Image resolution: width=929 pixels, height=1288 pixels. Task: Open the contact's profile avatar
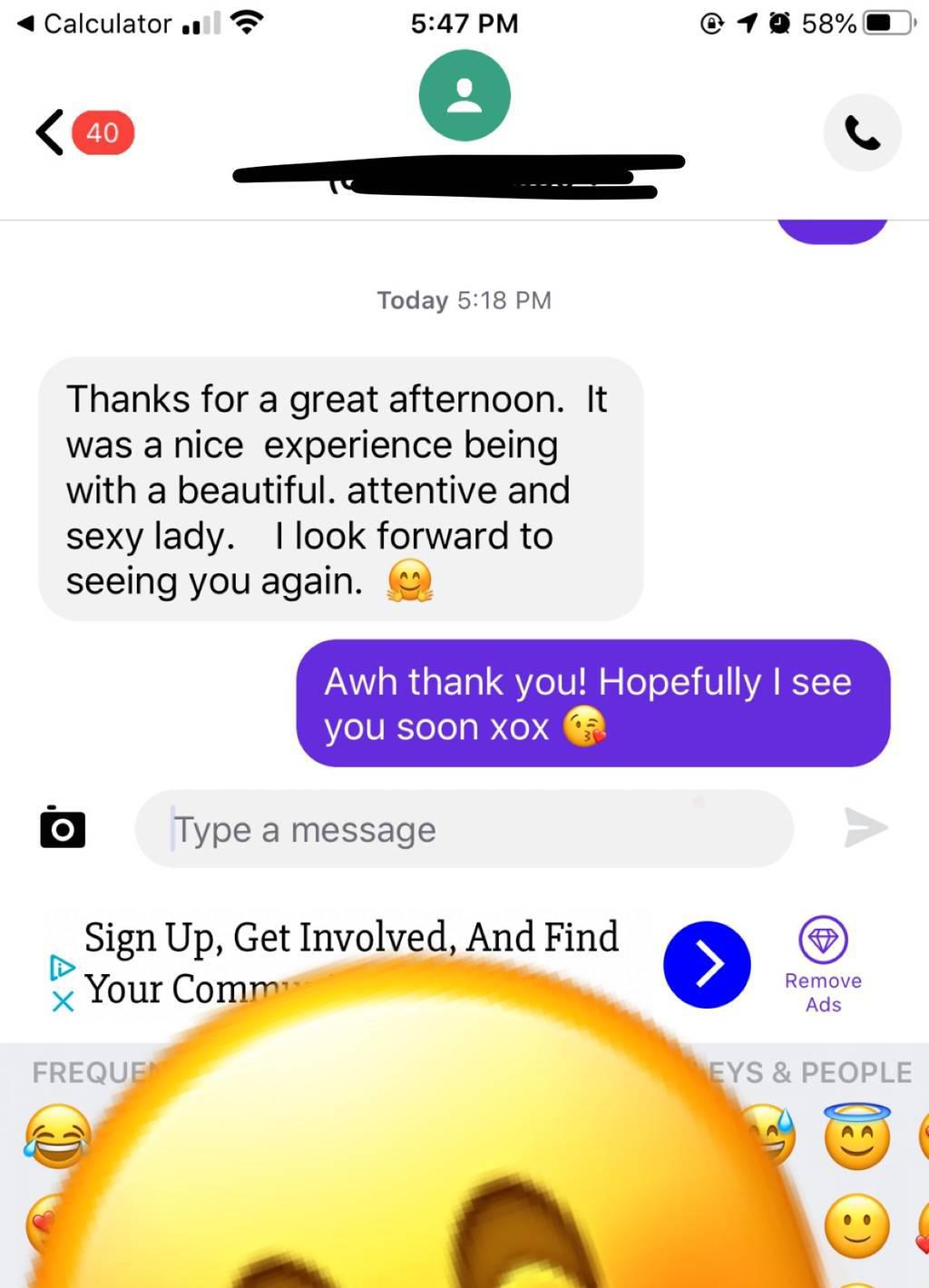pyautogui.click(x=464, y=95)
